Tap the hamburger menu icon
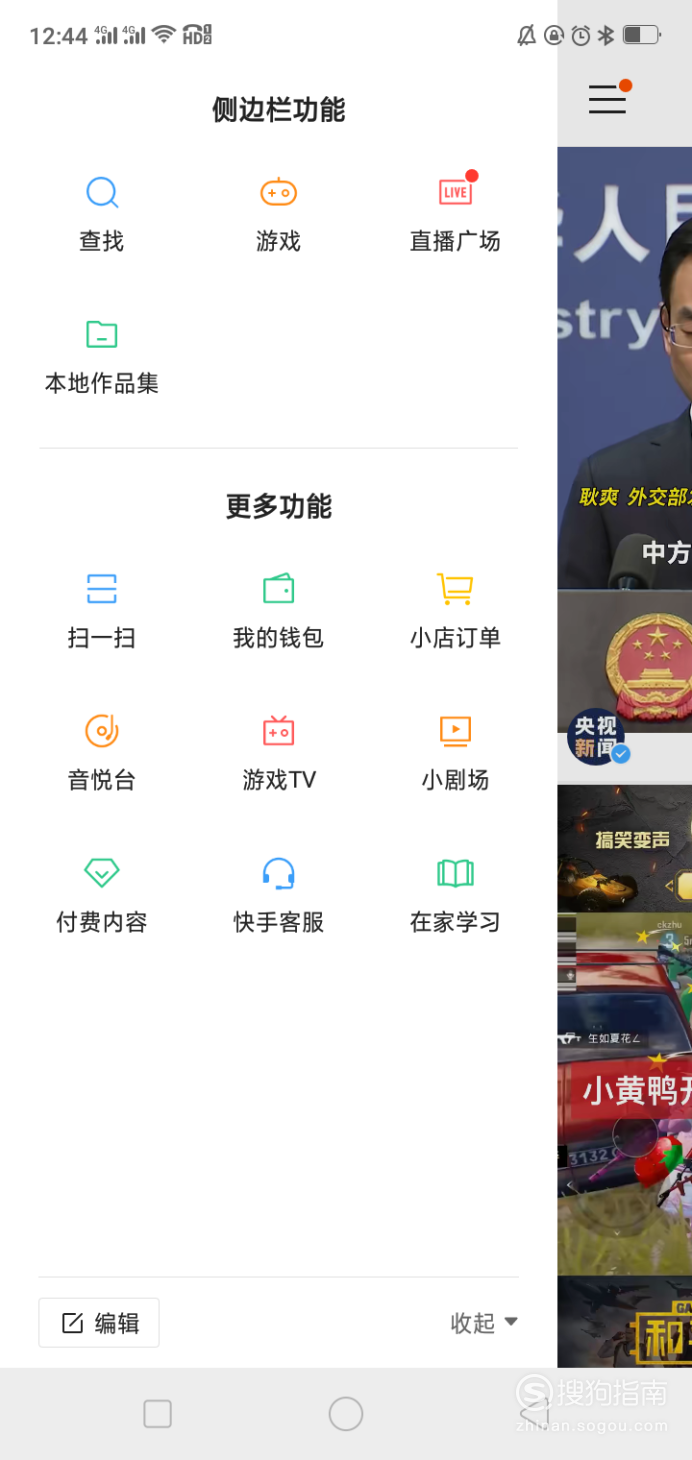This screenshot has width=692, height=1460. (607, 99)
